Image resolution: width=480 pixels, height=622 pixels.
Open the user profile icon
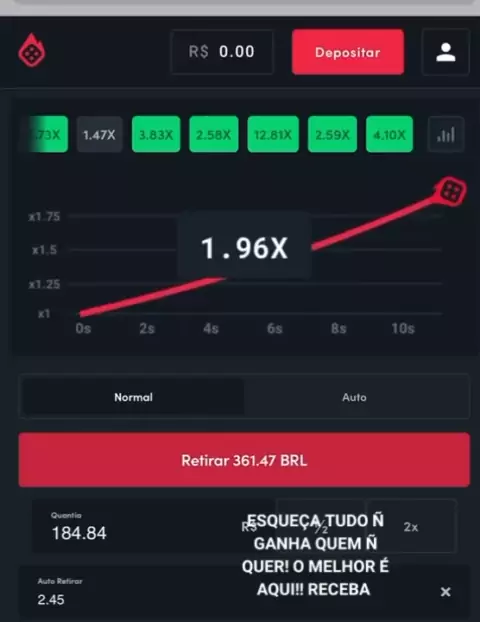tap(445, 52)
